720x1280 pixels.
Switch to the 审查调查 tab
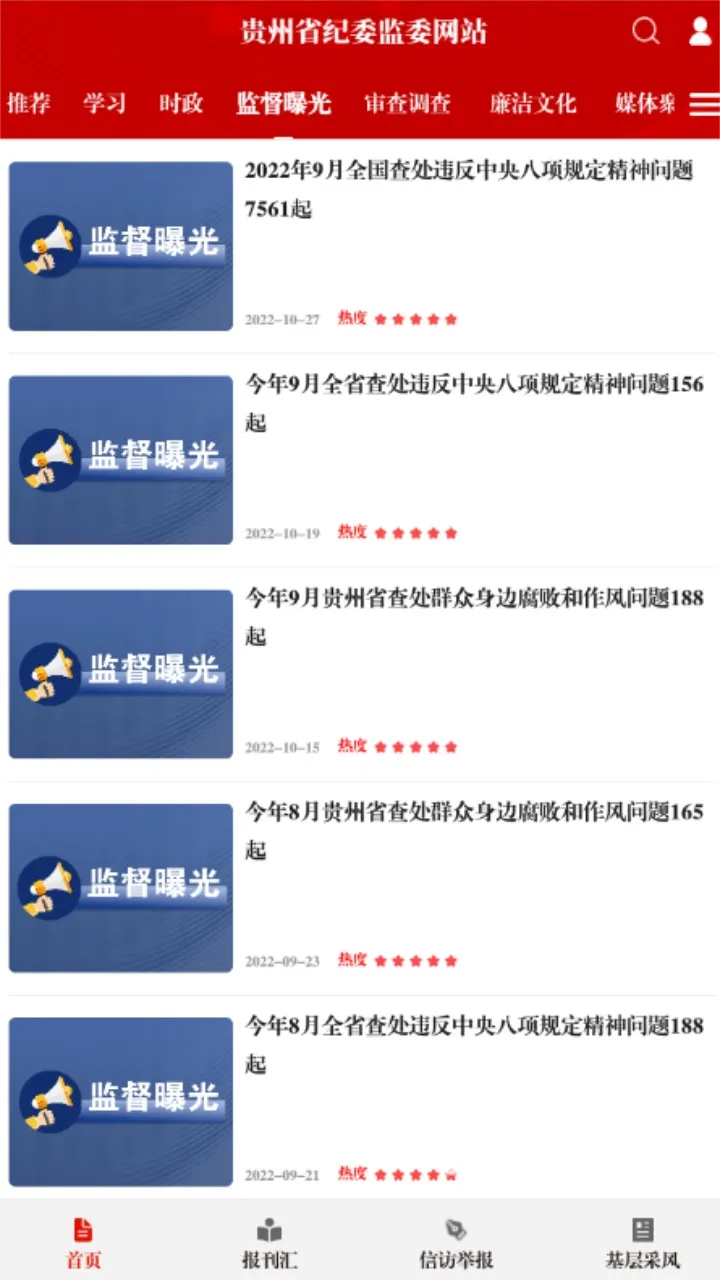coord(407,104)
